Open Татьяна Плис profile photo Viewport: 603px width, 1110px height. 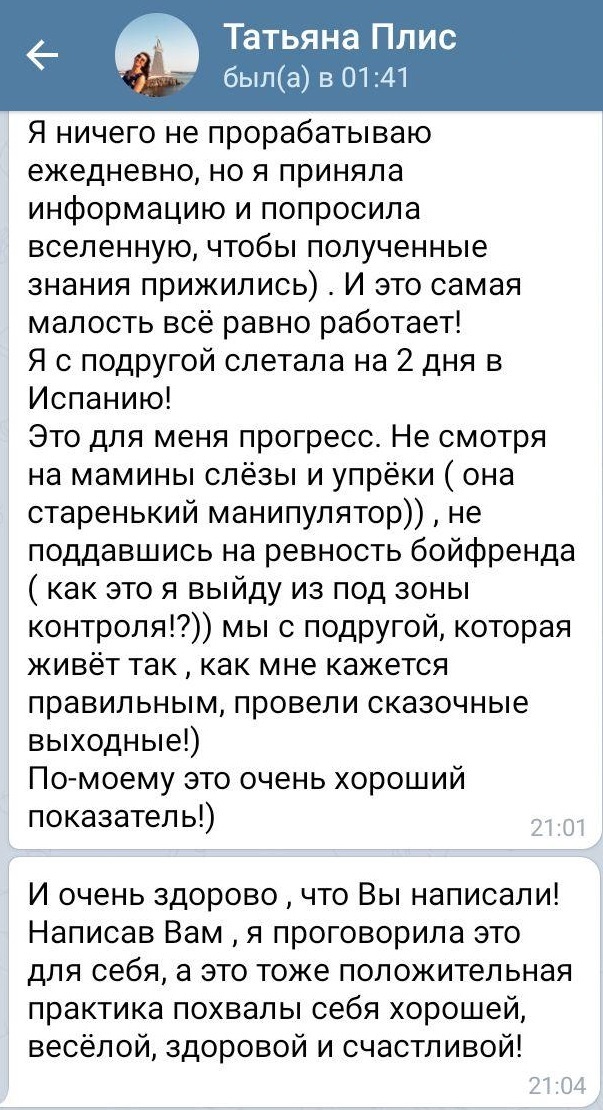pyautogui.click(x=156, y=56)
